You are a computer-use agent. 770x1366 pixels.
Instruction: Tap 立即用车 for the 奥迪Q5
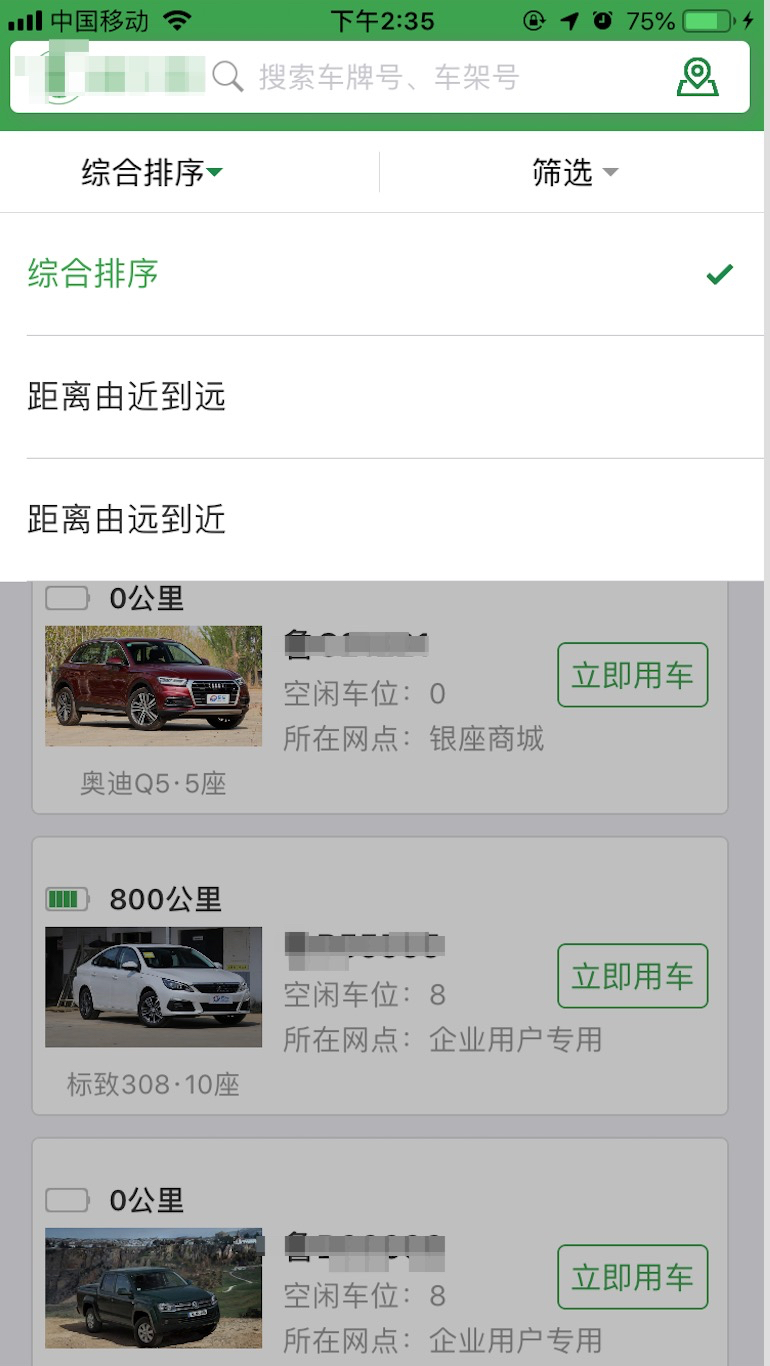click(631, 674)
